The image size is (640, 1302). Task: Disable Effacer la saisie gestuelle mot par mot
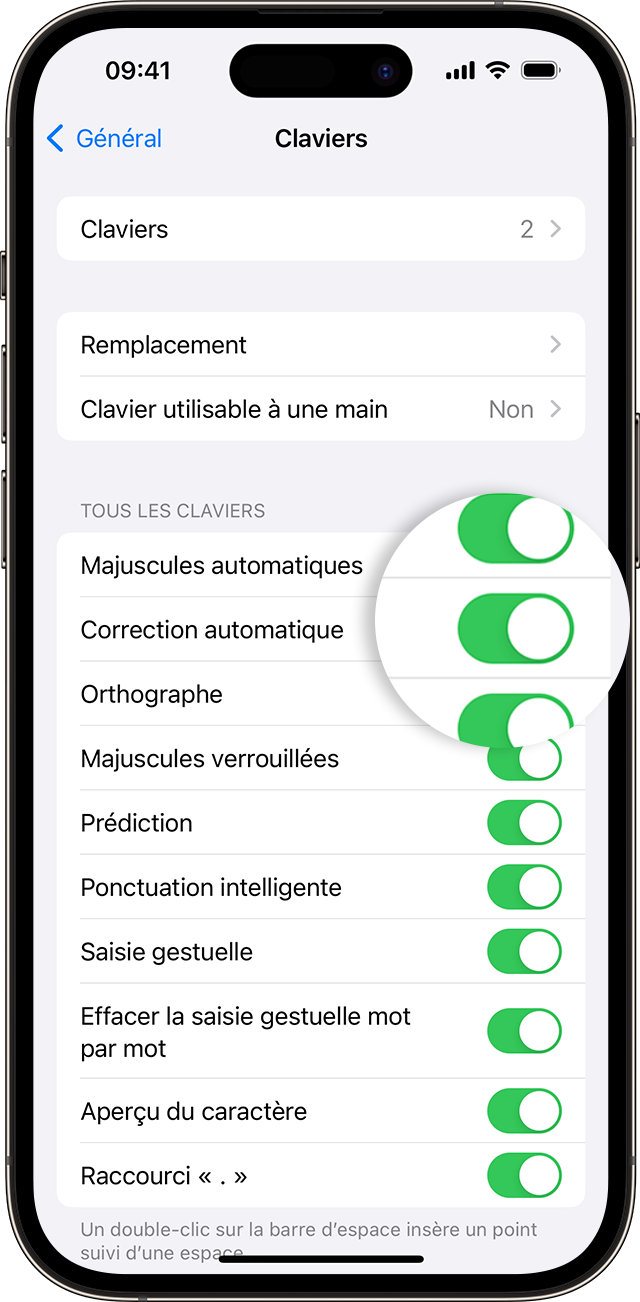[524, 1031]
